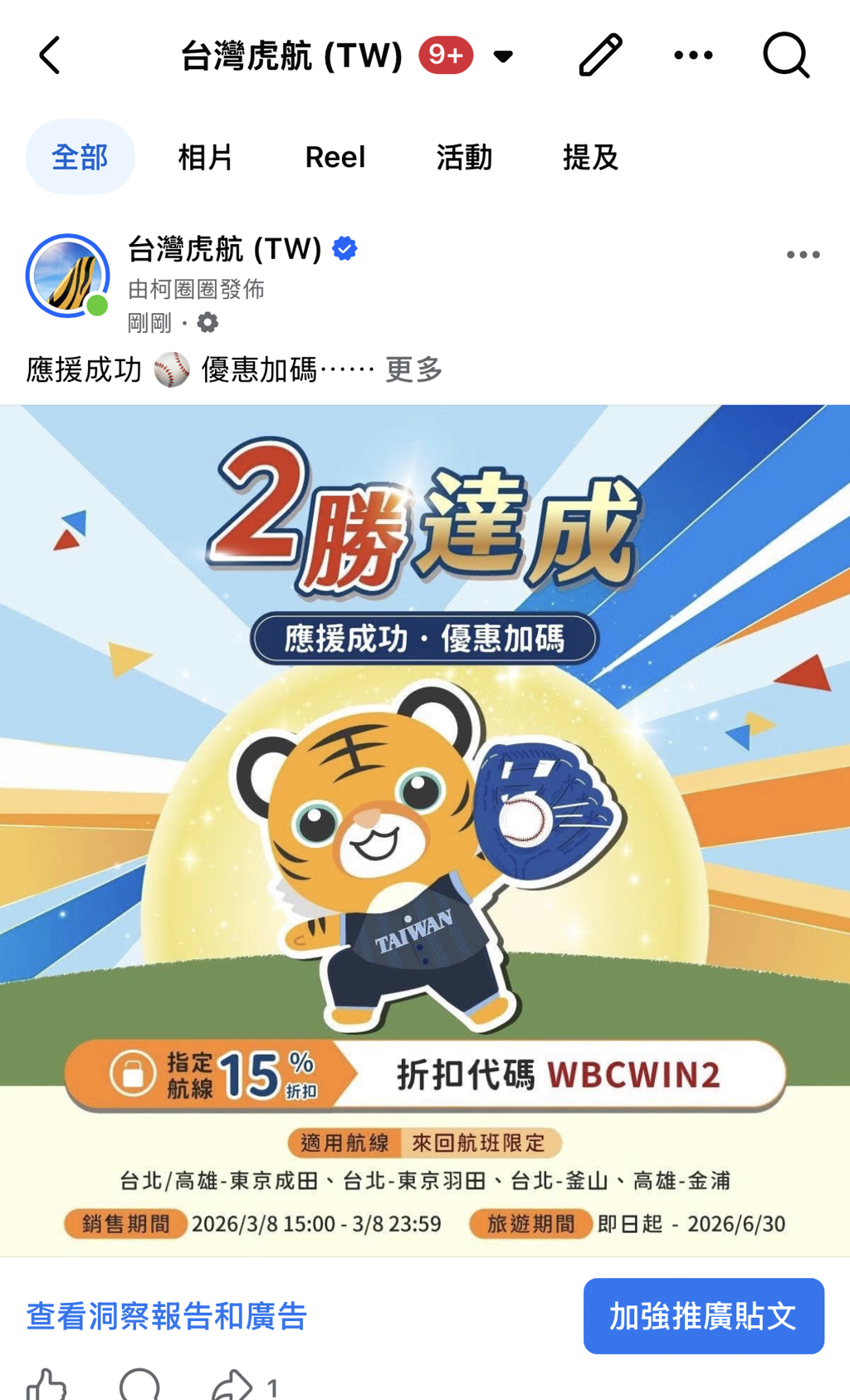Like the post with thumbs-up
The width and height of the screenshot is (850, 1400).
click(x=46, y=1385)
